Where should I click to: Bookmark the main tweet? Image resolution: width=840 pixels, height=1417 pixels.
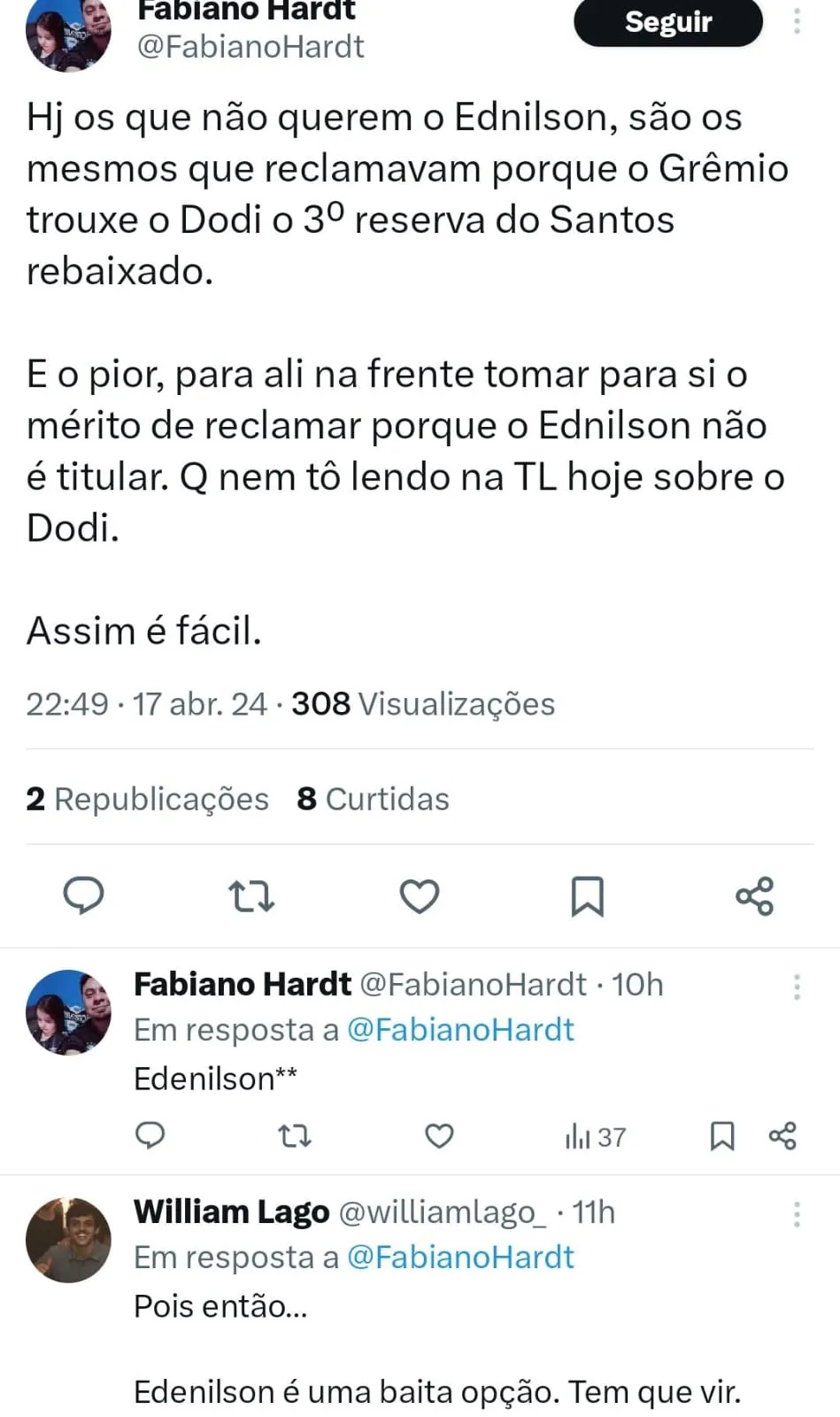click(587, 895)
